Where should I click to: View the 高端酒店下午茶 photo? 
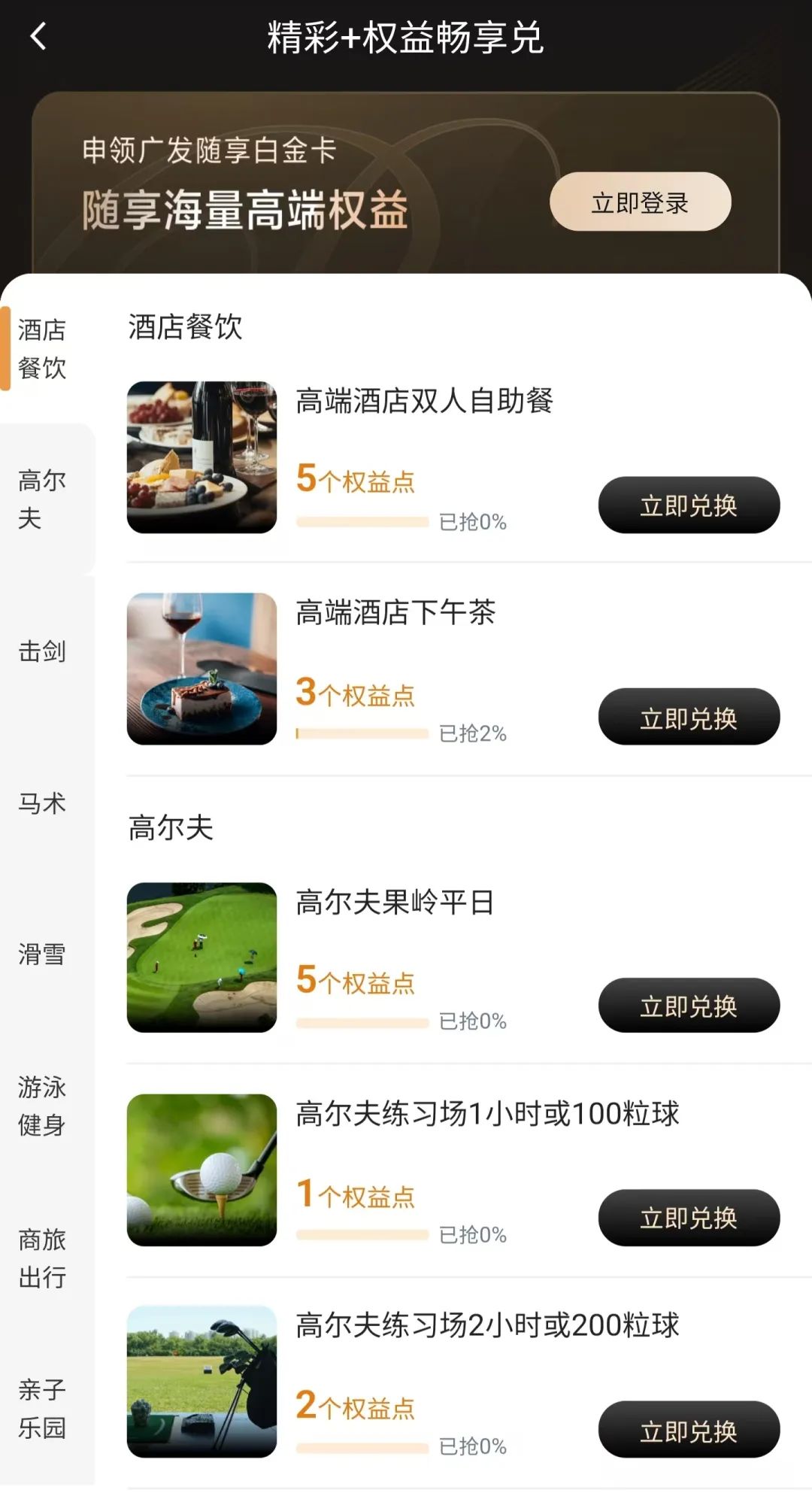pyautogui.click(x=201, y=669)
